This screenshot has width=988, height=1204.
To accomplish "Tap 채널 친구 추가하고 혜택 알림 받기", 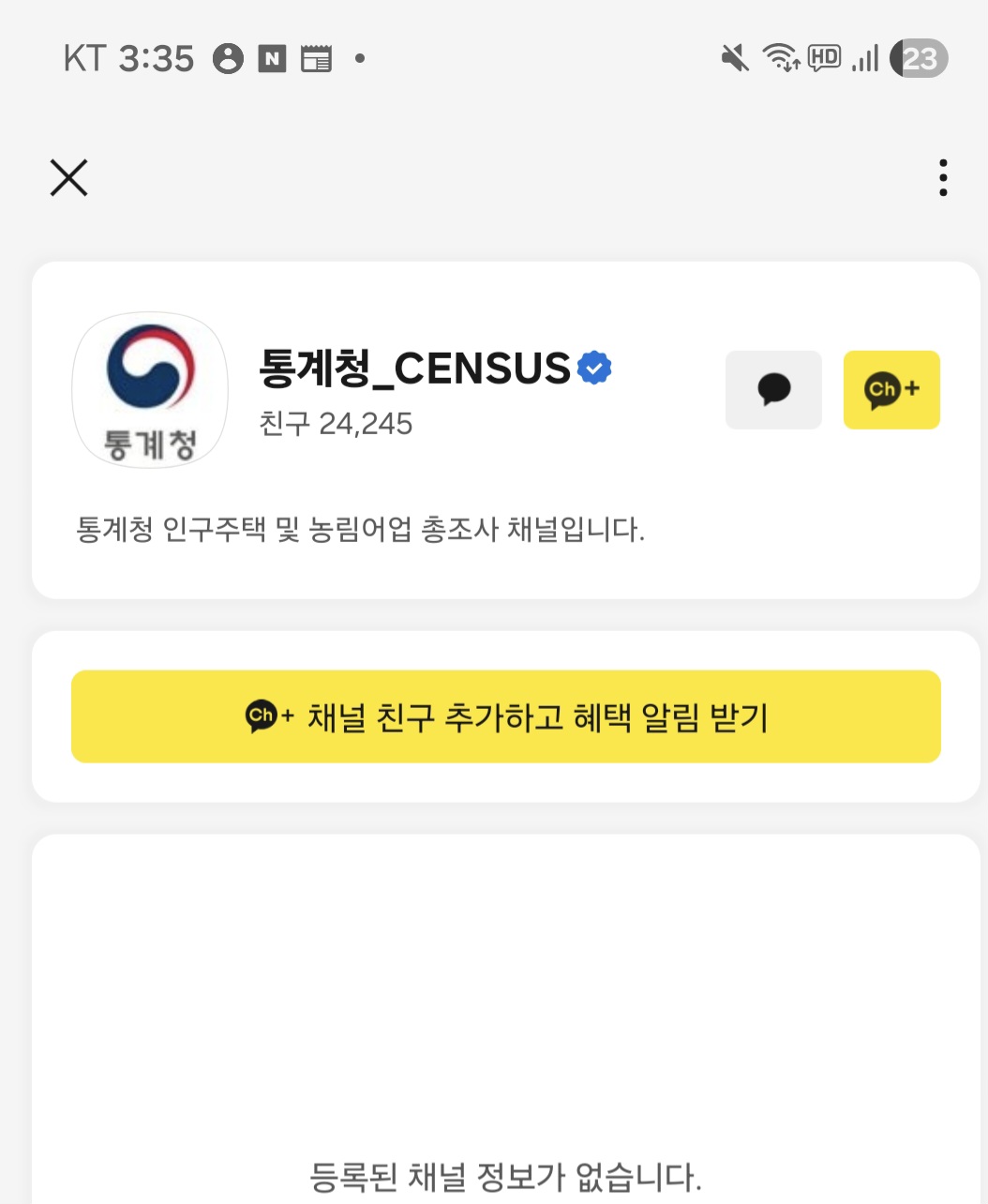I will coord(506,716).
